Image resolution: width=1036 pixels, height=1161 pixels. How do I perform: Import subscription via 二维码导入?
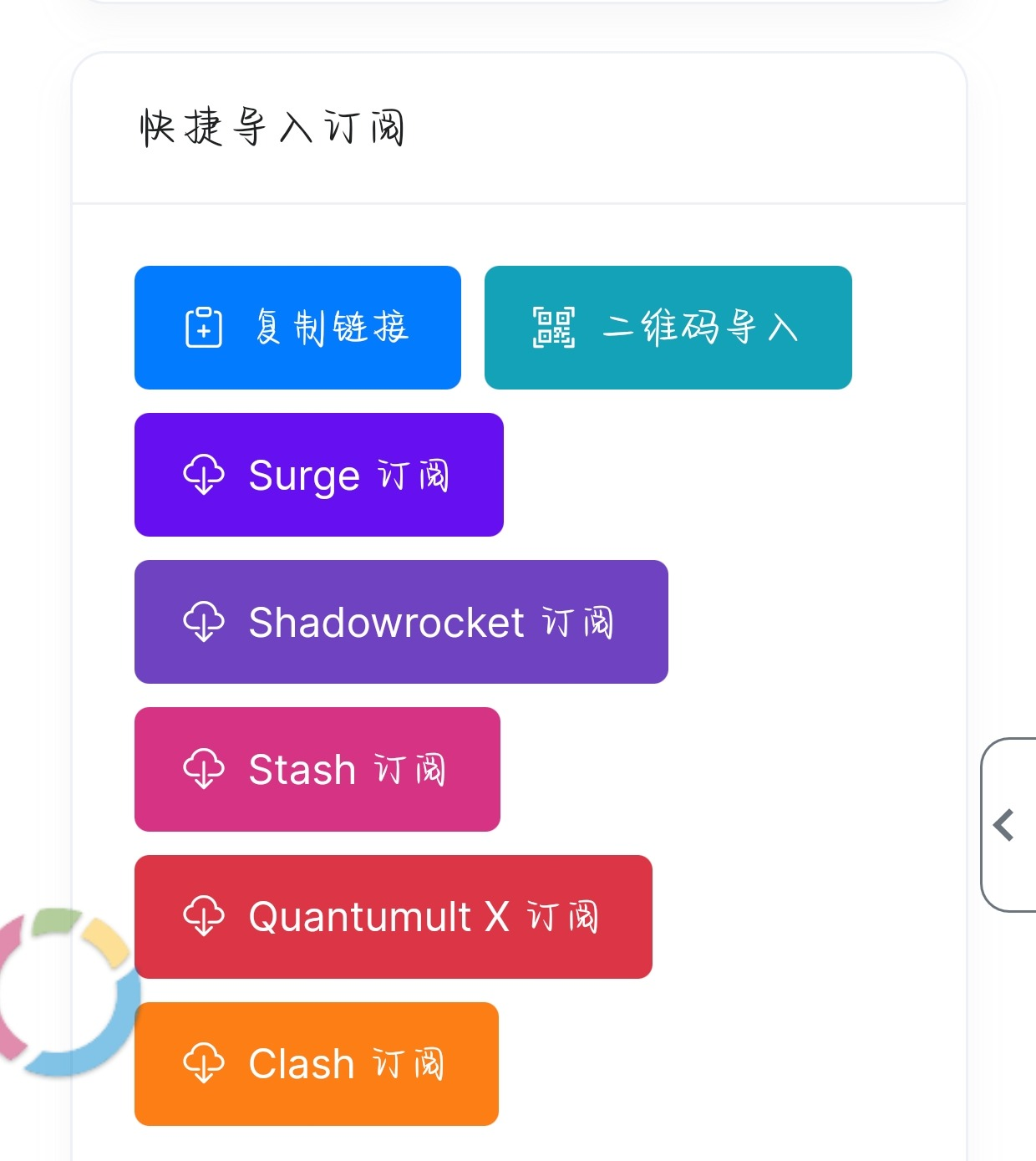pos(667,328)
